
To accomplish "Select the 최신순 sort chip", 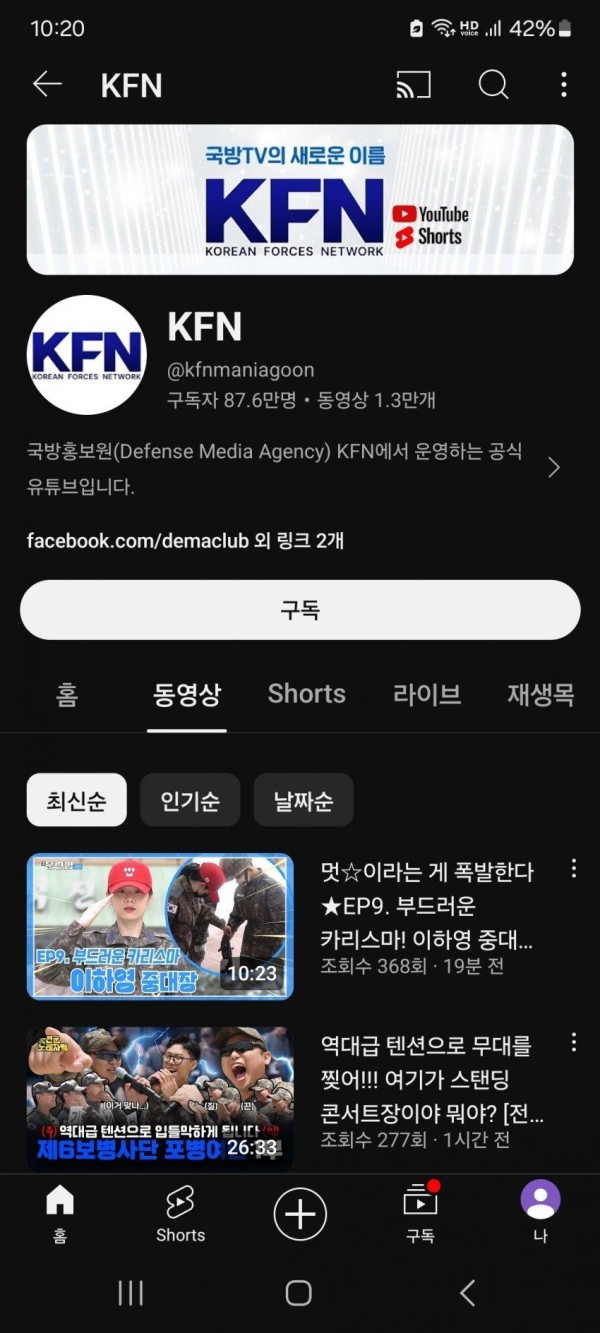I will [x=77, y=800].
